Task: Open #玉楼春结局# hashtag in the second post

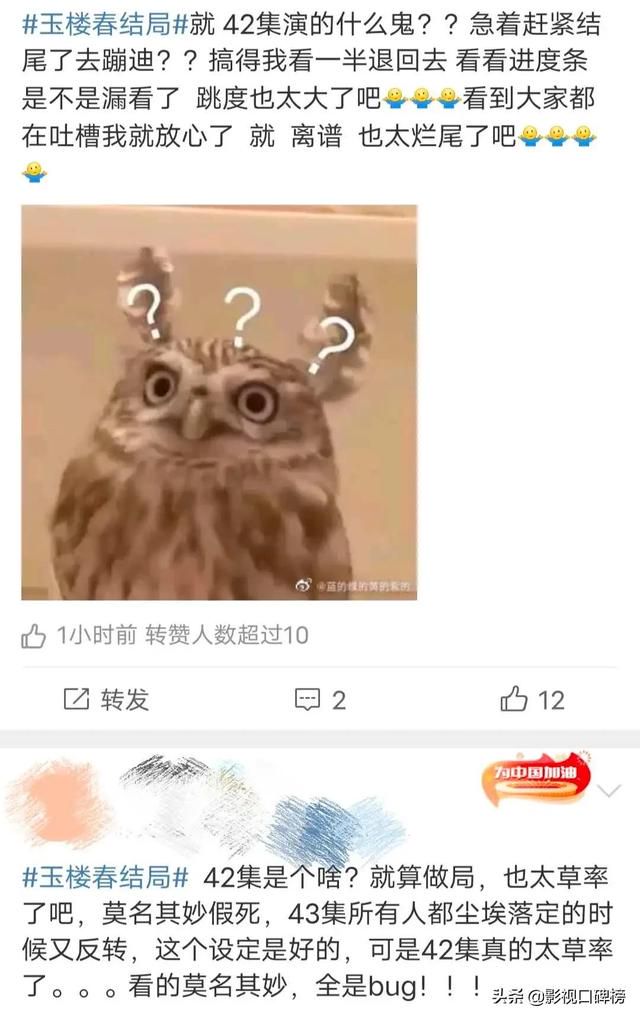Action: (x=105, y=878)
